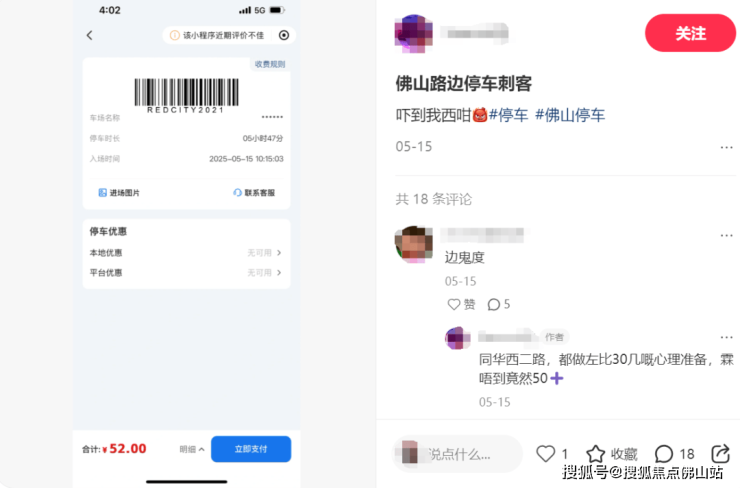The width and height of the screenshot is (740, 488).
Task: Open the #佛山停车 hashtag
Action: click(x=570, y=114)
